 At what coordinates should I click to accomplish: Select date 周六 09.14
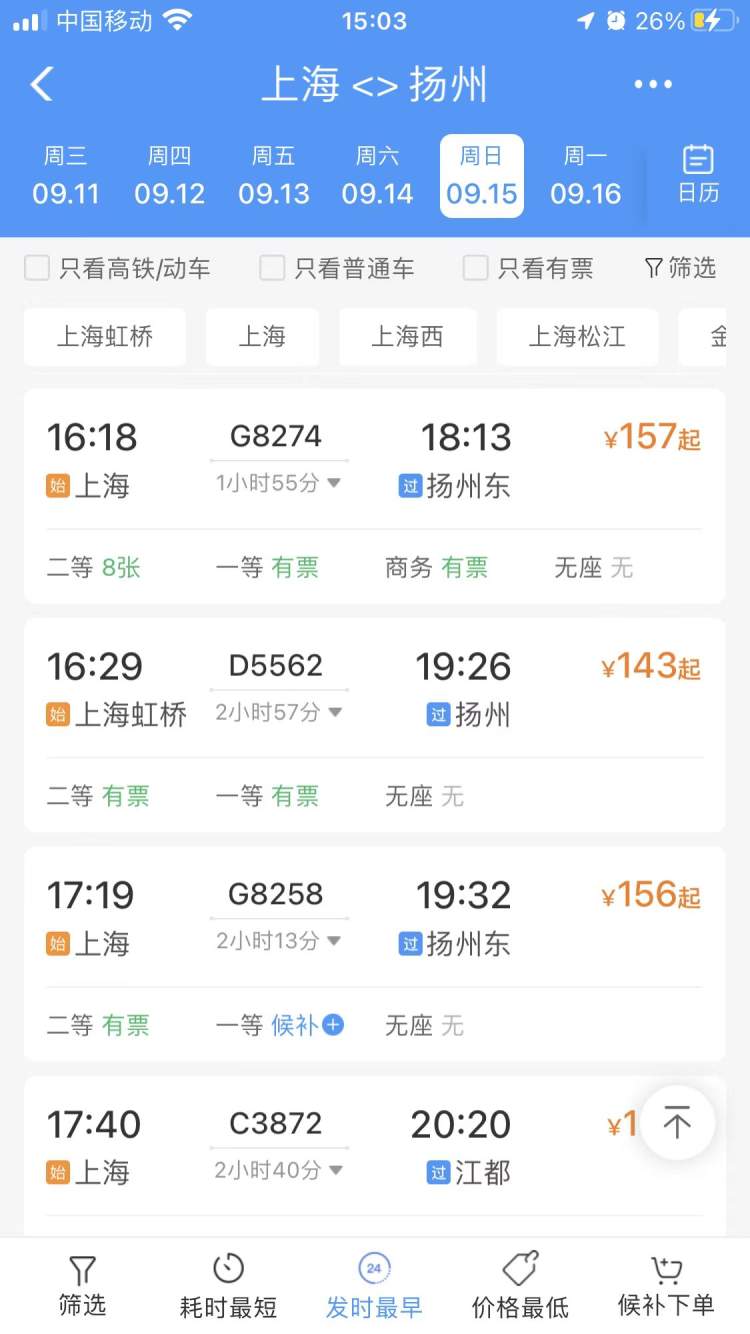tap(378, 176)
